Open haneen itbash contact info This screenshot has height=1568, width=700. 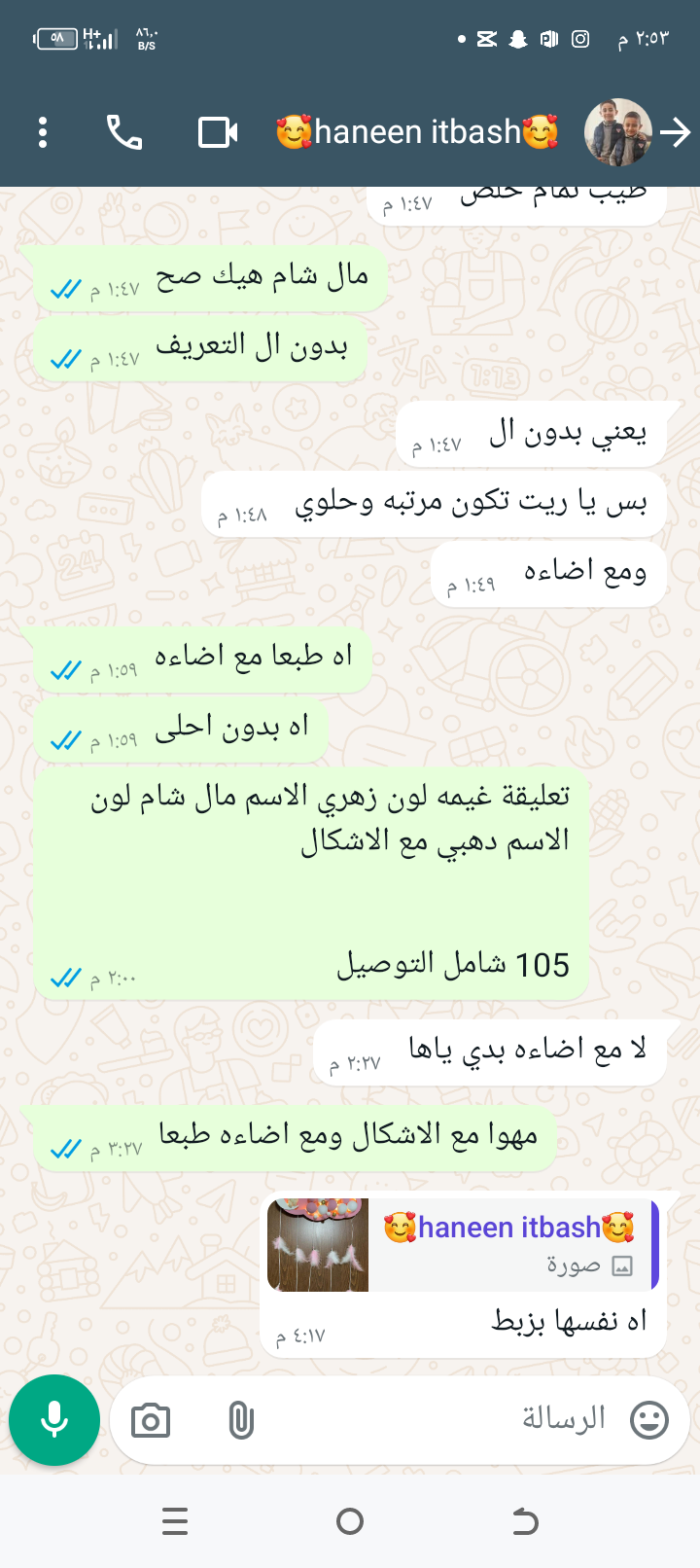pos(418,132)
